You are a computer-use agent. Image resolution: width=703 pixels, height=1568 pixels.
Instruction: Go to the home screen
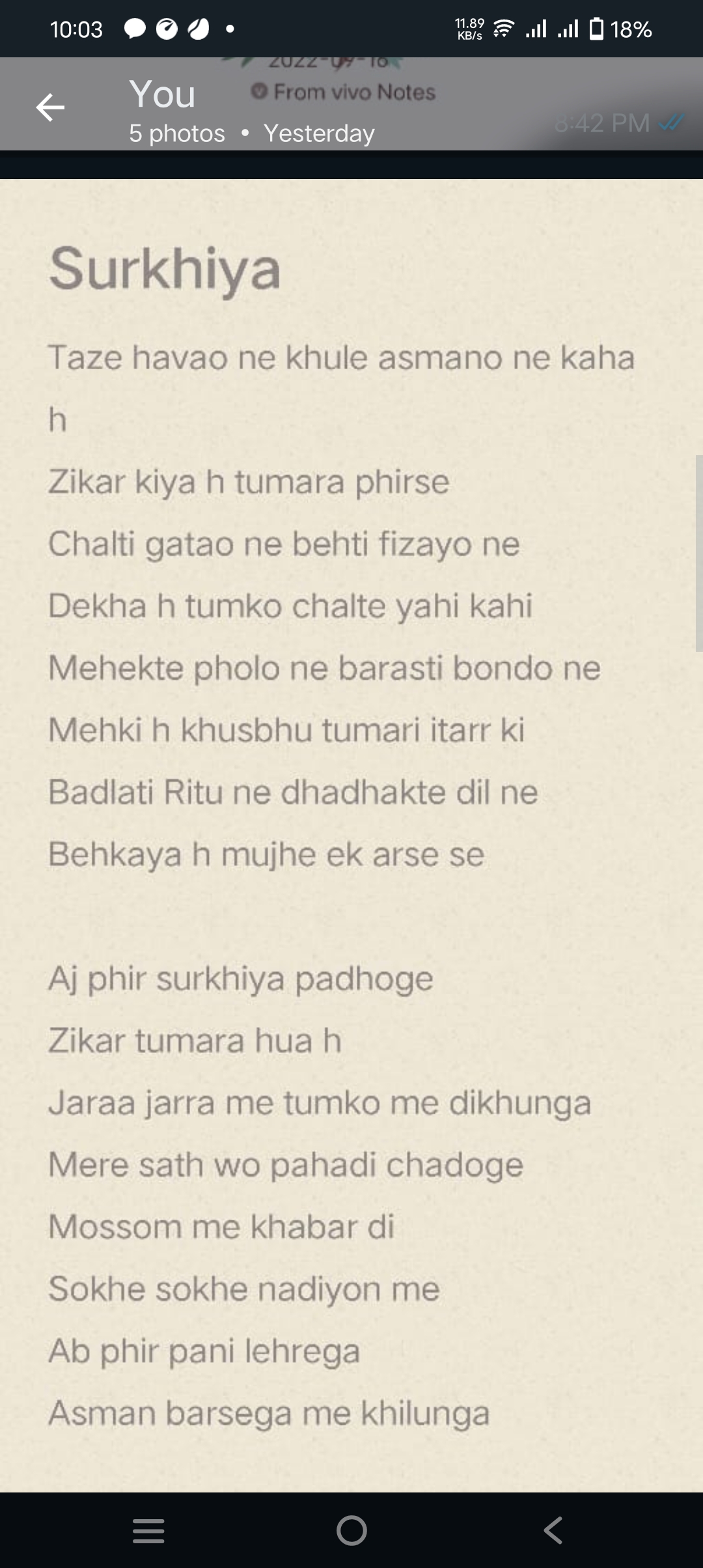351,1530
